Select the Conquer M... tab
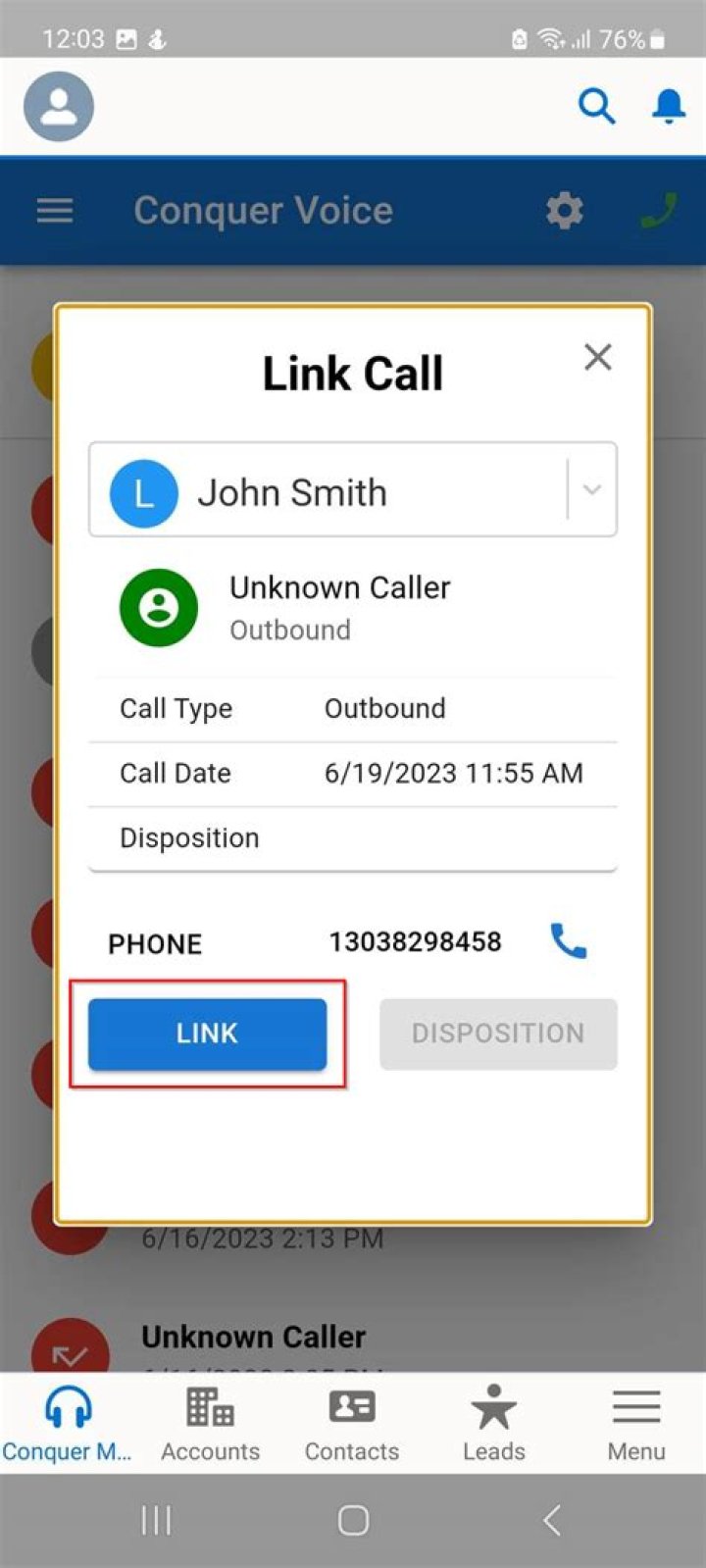706x1568 pixels. (67, 1424)
